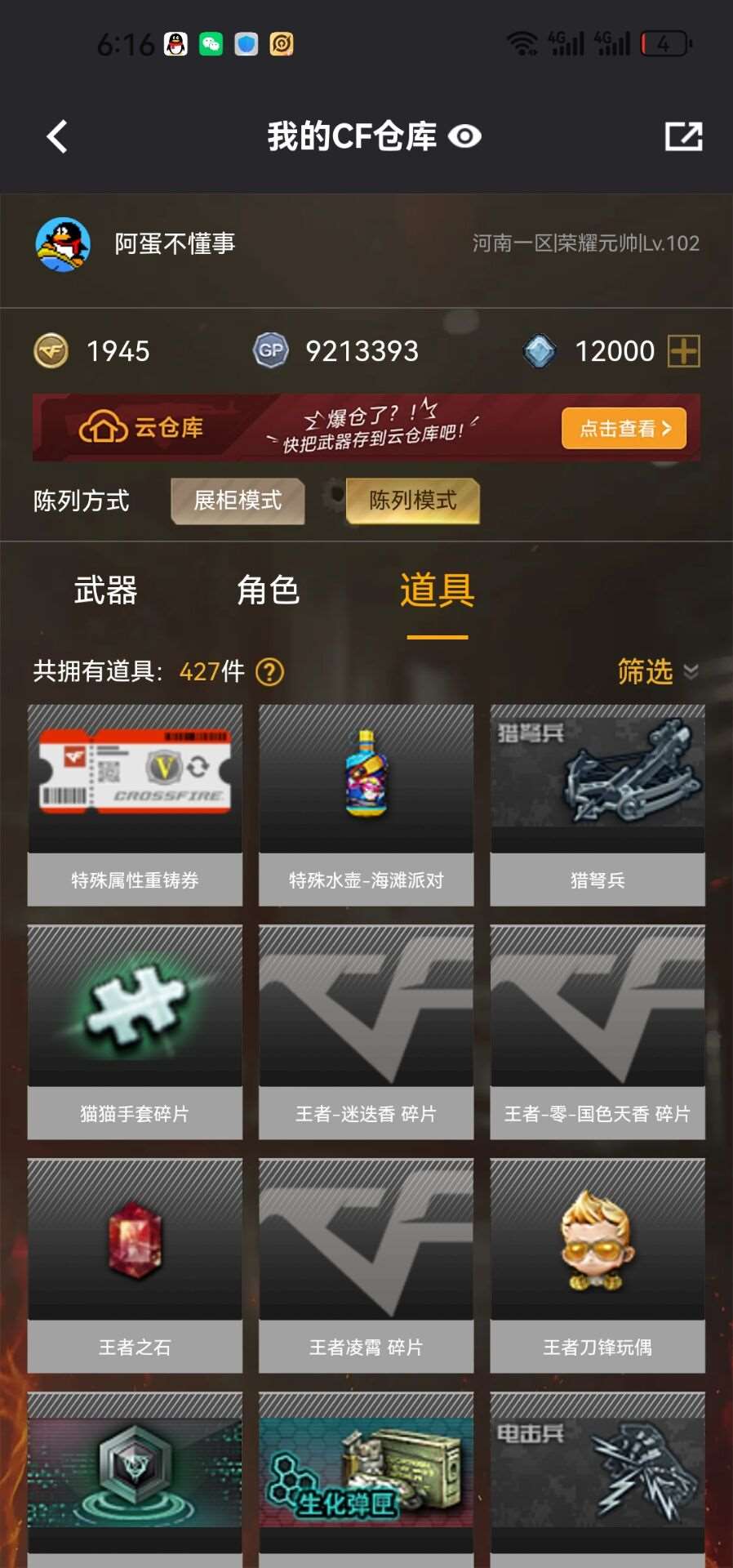
Task: Expand the 筛选 filter dropdown
Action: coord(656,671)
